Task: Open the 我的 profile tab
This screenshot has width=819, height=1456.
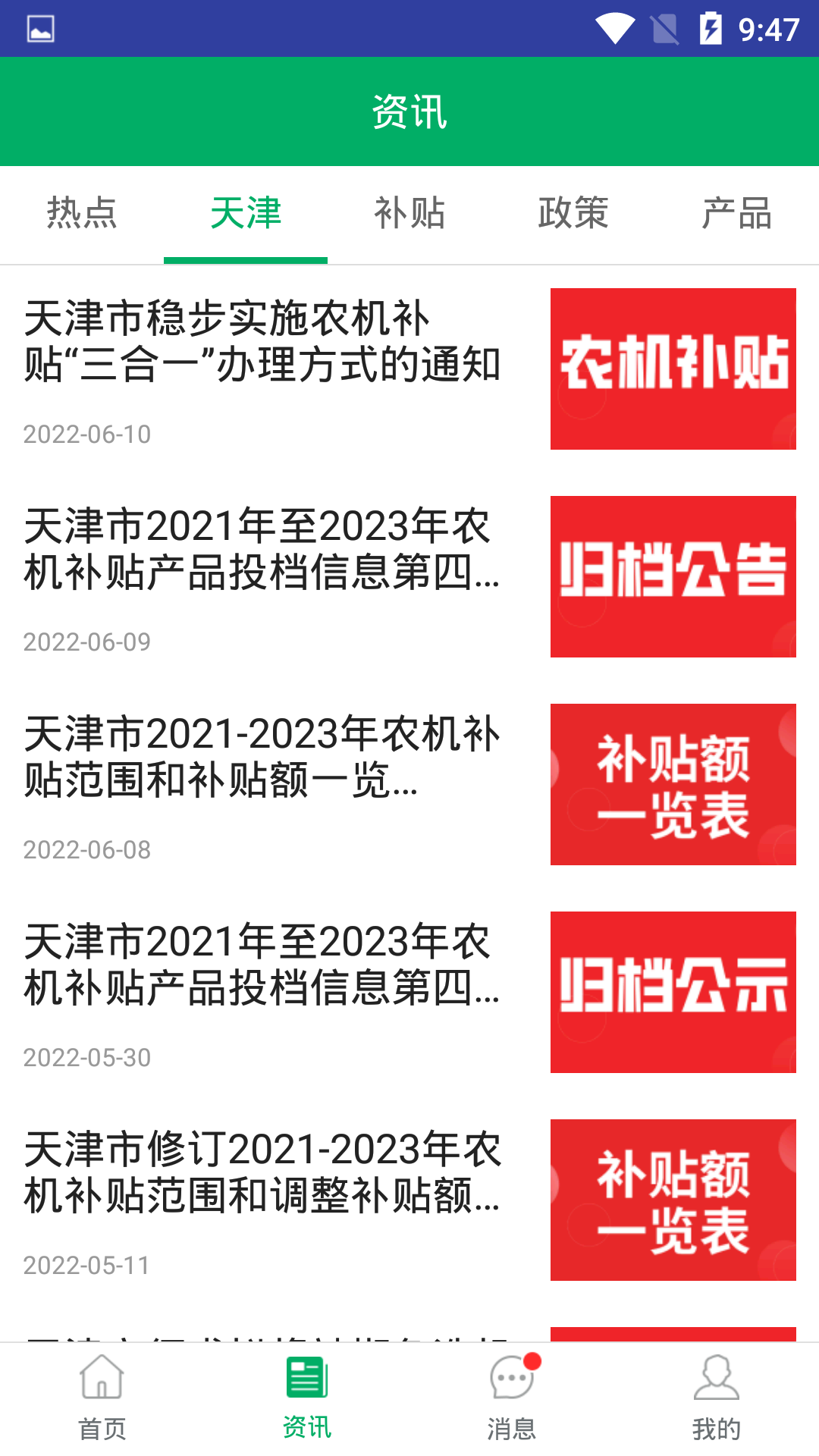Action: [x=717, y=1399]
